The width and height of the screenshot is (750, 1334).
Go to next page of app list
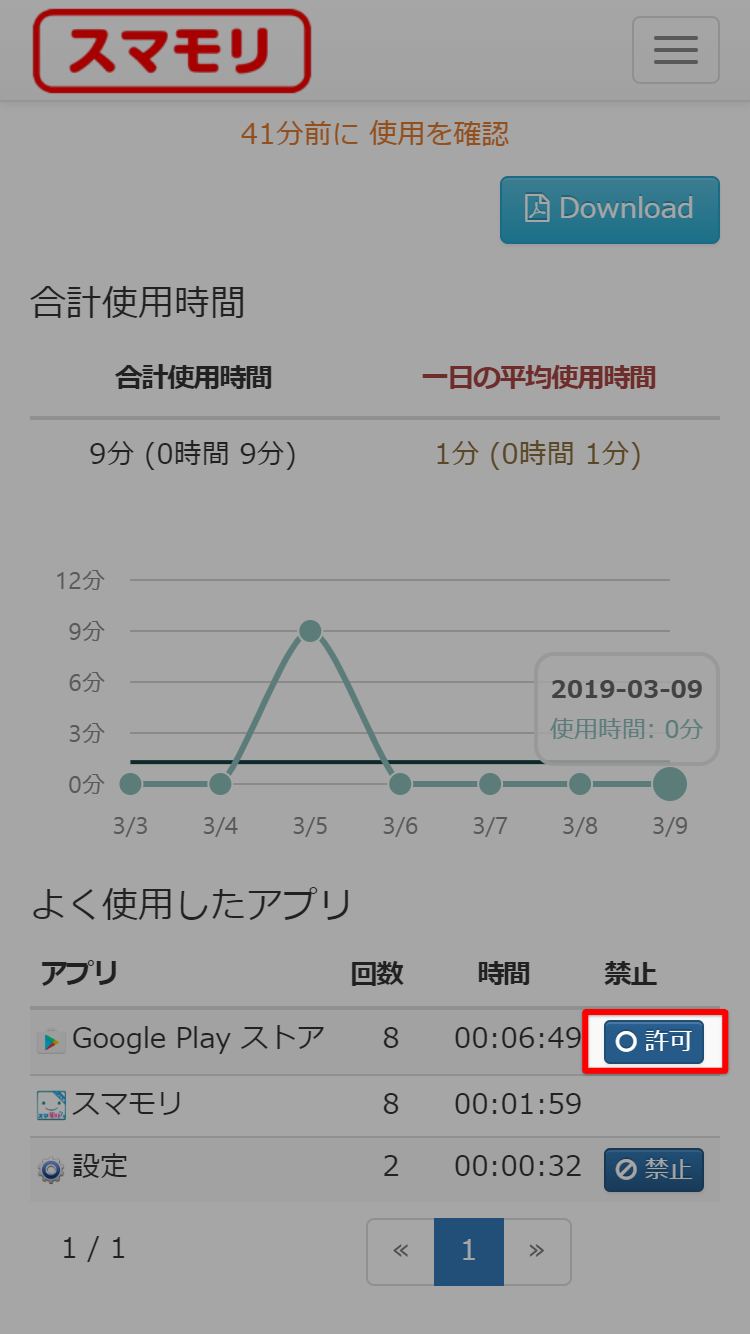click(536, 1251)
